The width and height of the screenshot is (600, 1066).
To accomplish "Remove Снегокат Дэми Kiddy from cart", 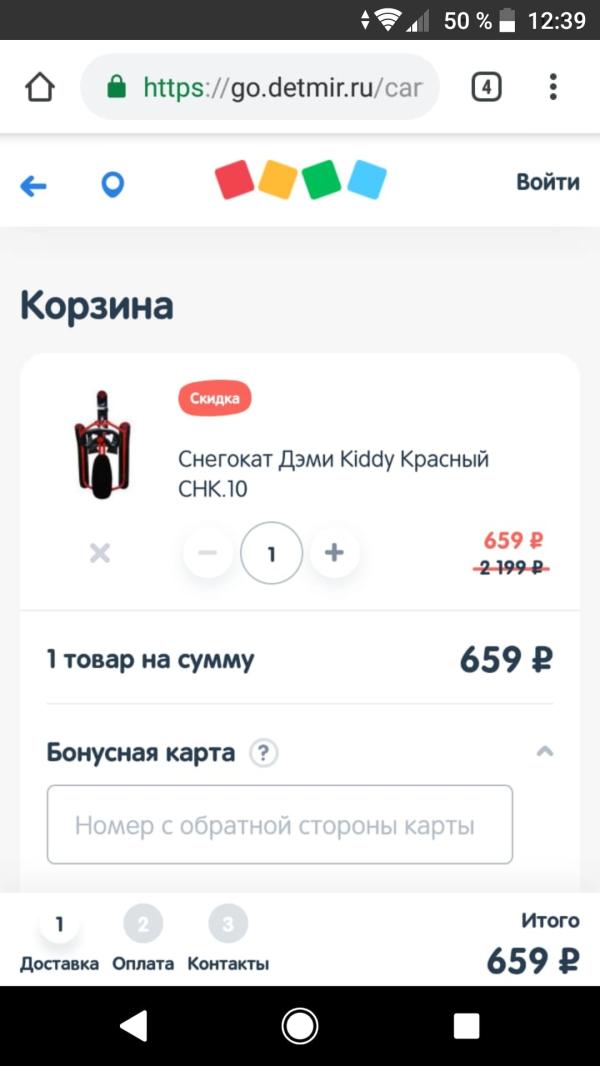I will click(x=100, y=553).
